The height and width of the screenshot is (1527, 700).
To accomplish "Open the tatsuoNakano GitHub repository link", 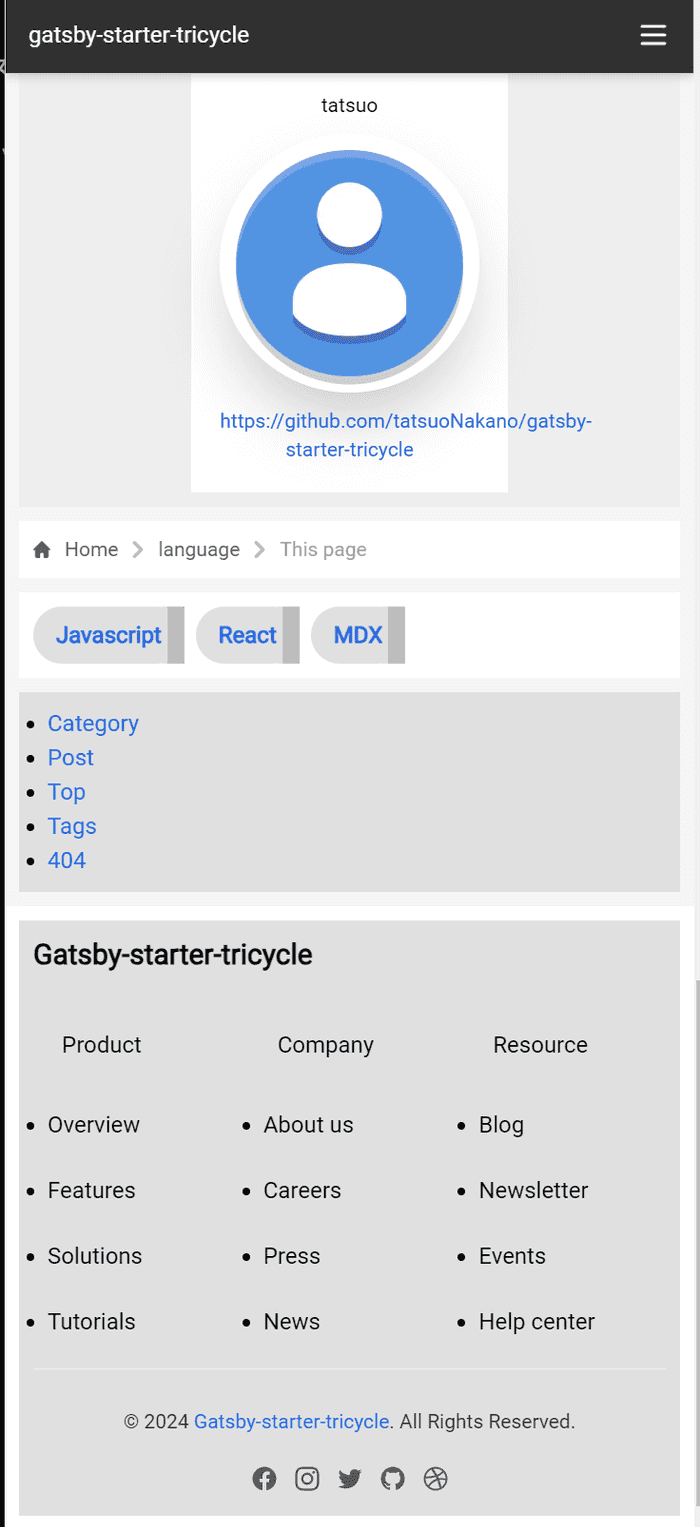I will 405,422.
